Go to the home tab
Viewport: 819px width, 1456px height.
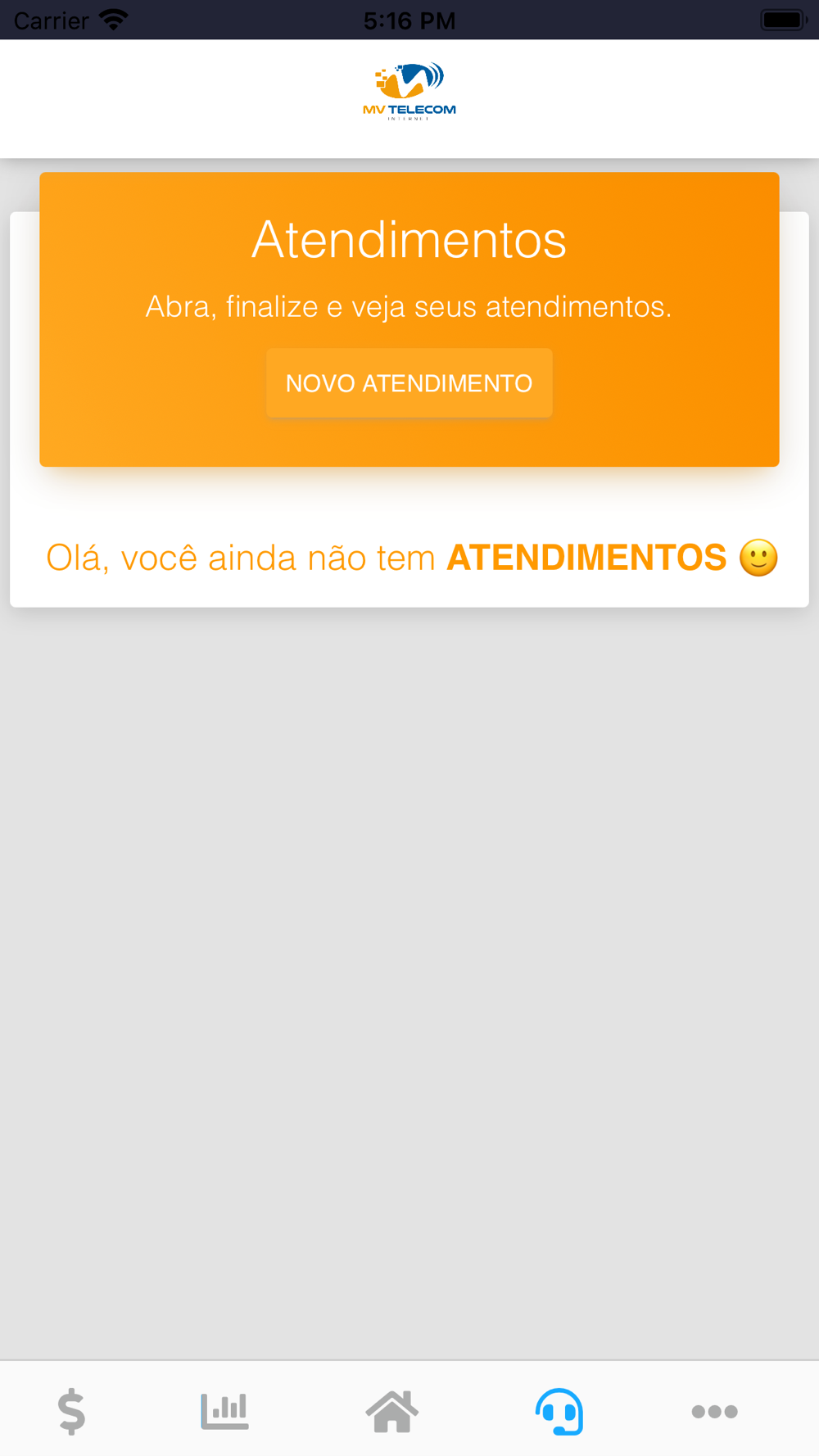[392, 1411]
